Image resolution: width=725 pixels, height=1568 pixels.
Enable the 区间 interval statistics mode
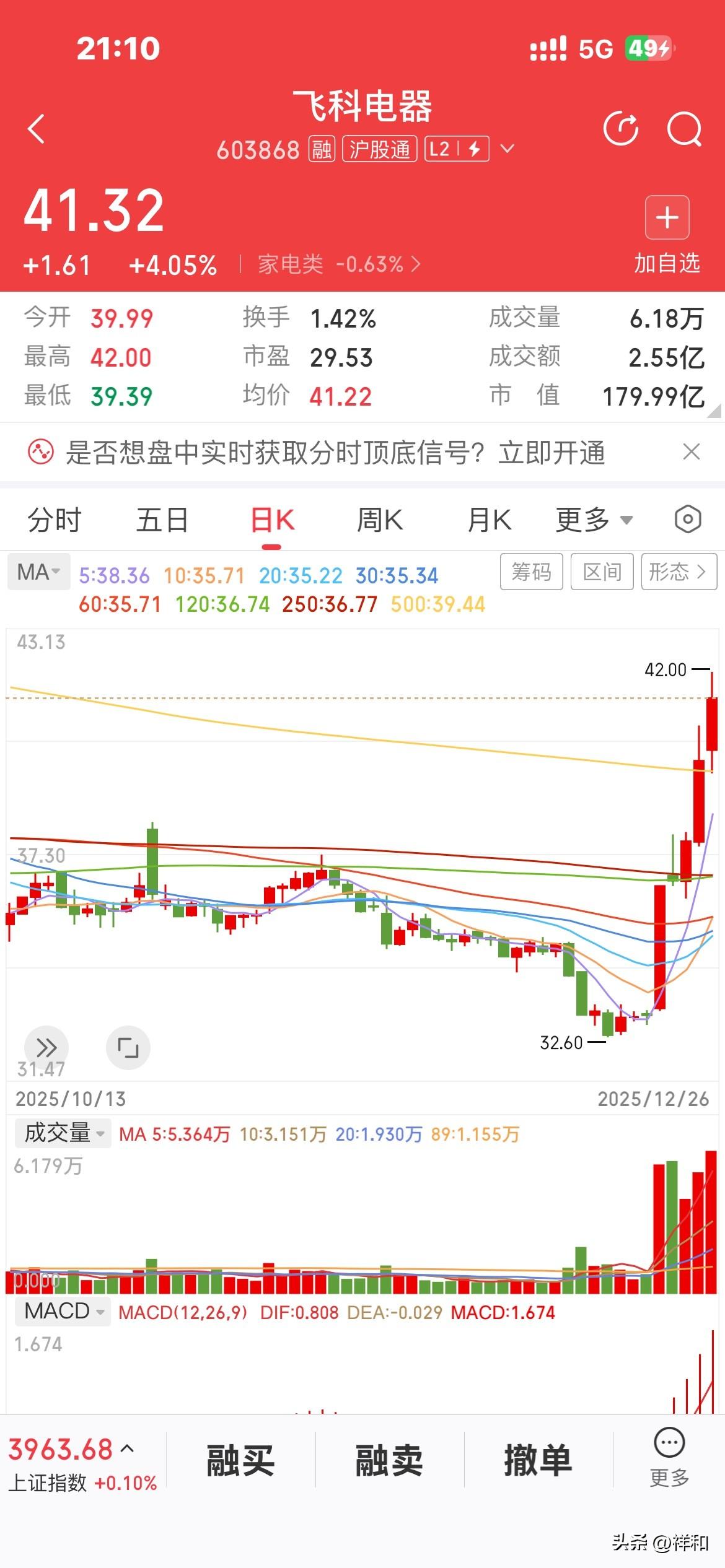[601, 573]
